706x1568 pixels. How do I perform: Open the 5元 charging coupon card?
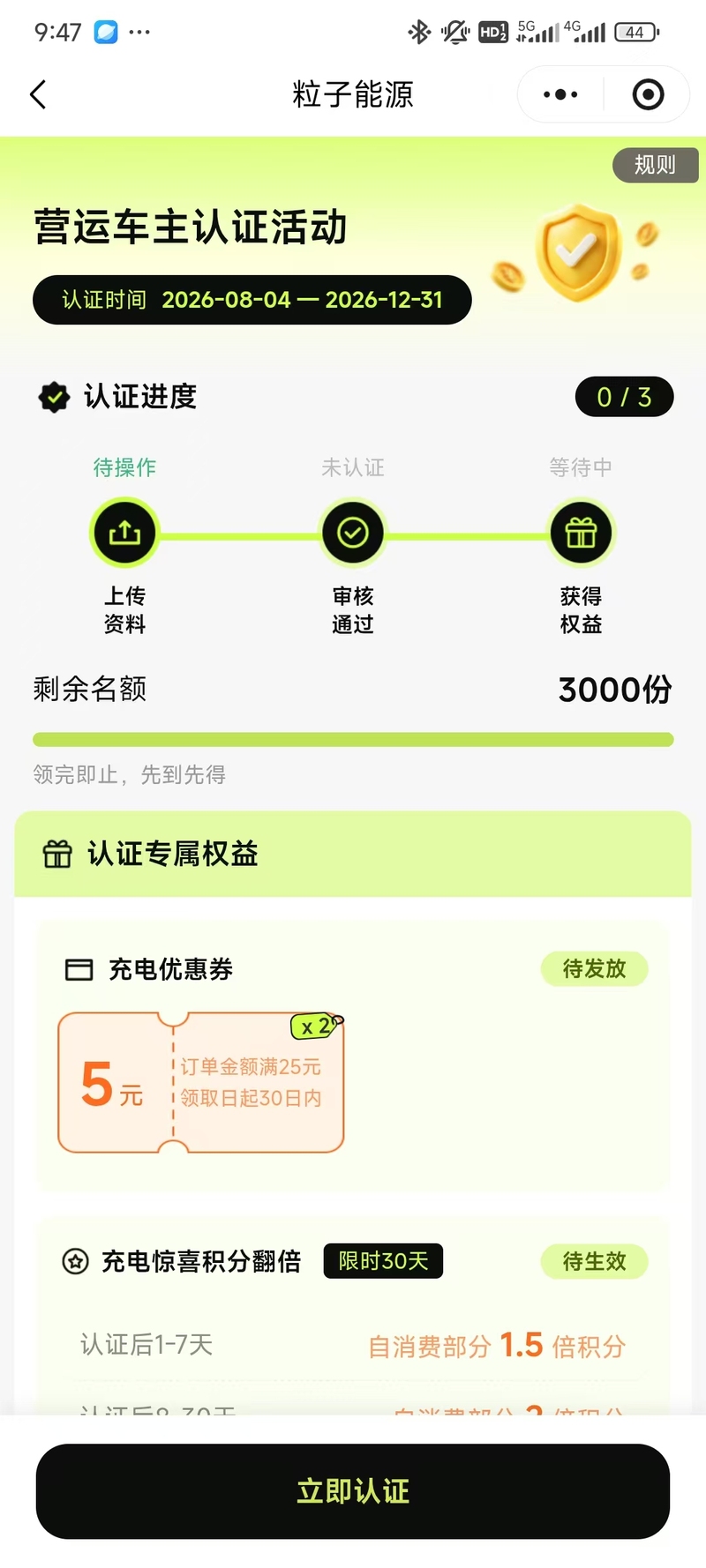[200, 1083]
